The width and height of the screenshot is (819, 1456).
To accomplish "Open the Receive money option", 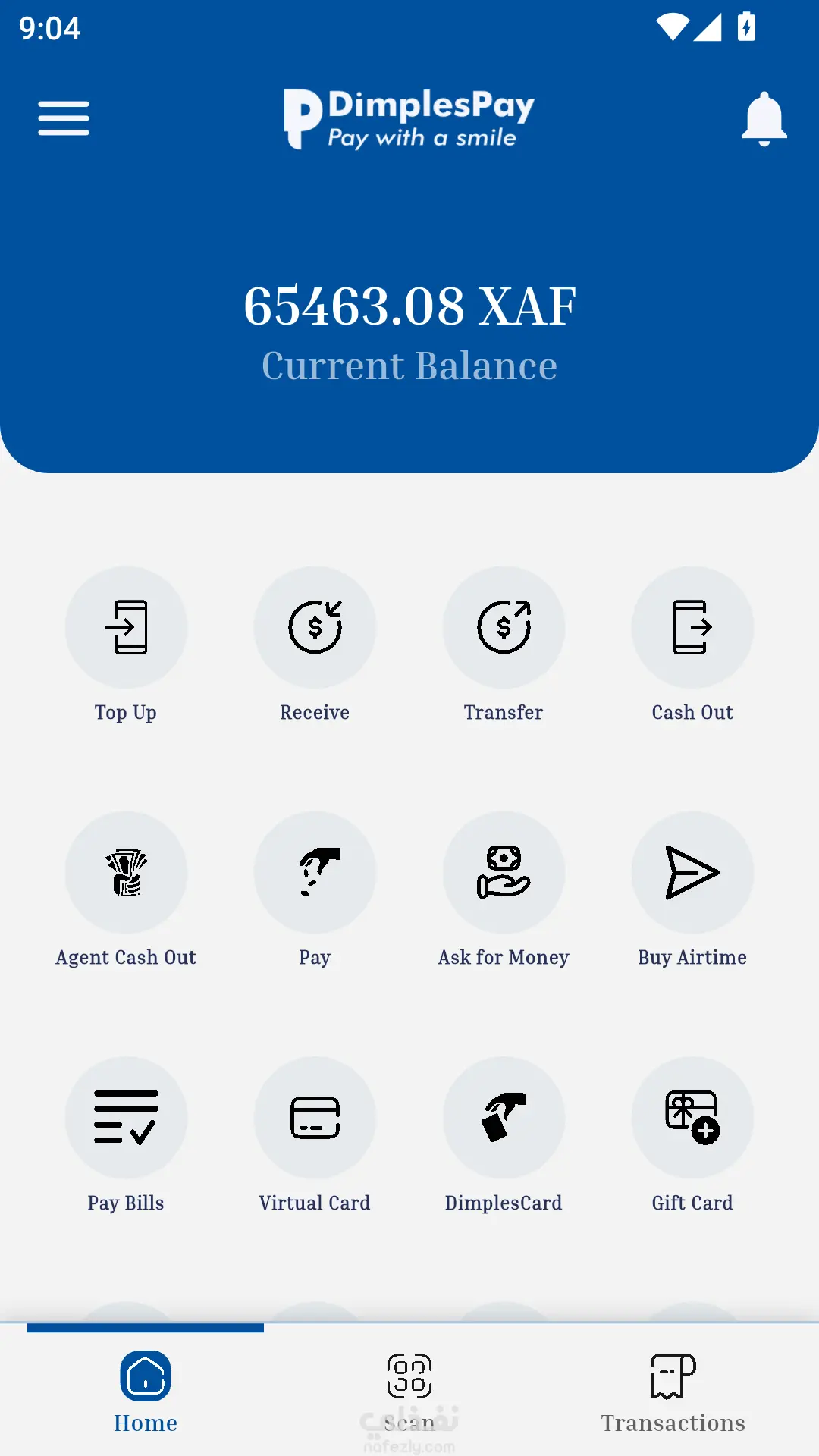I will 315,627.
